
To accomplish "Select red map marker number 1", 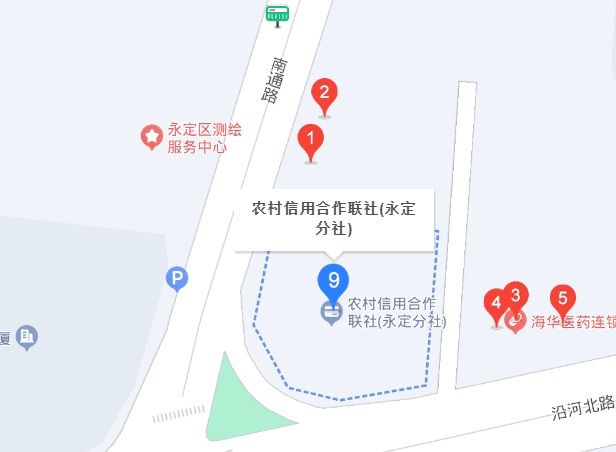I will click(311, 140).
